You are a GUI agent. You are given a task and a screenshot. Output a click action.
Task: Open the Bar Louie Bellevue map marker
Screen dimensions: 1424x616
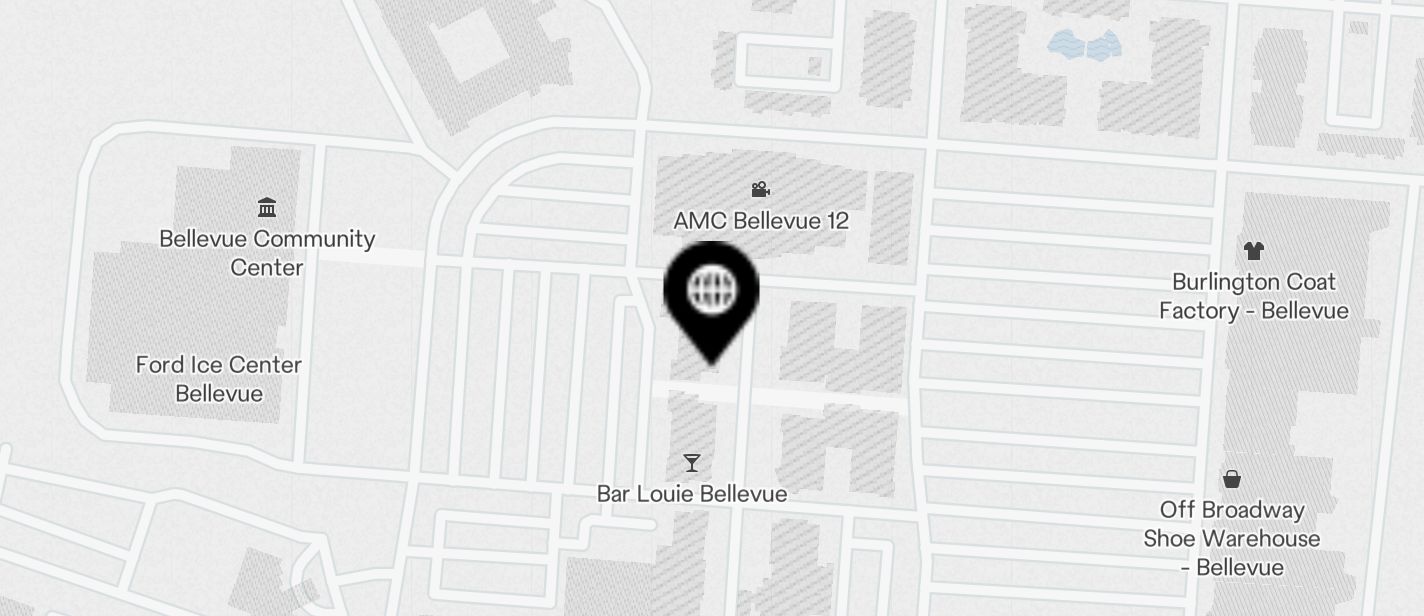pos(691,463)
